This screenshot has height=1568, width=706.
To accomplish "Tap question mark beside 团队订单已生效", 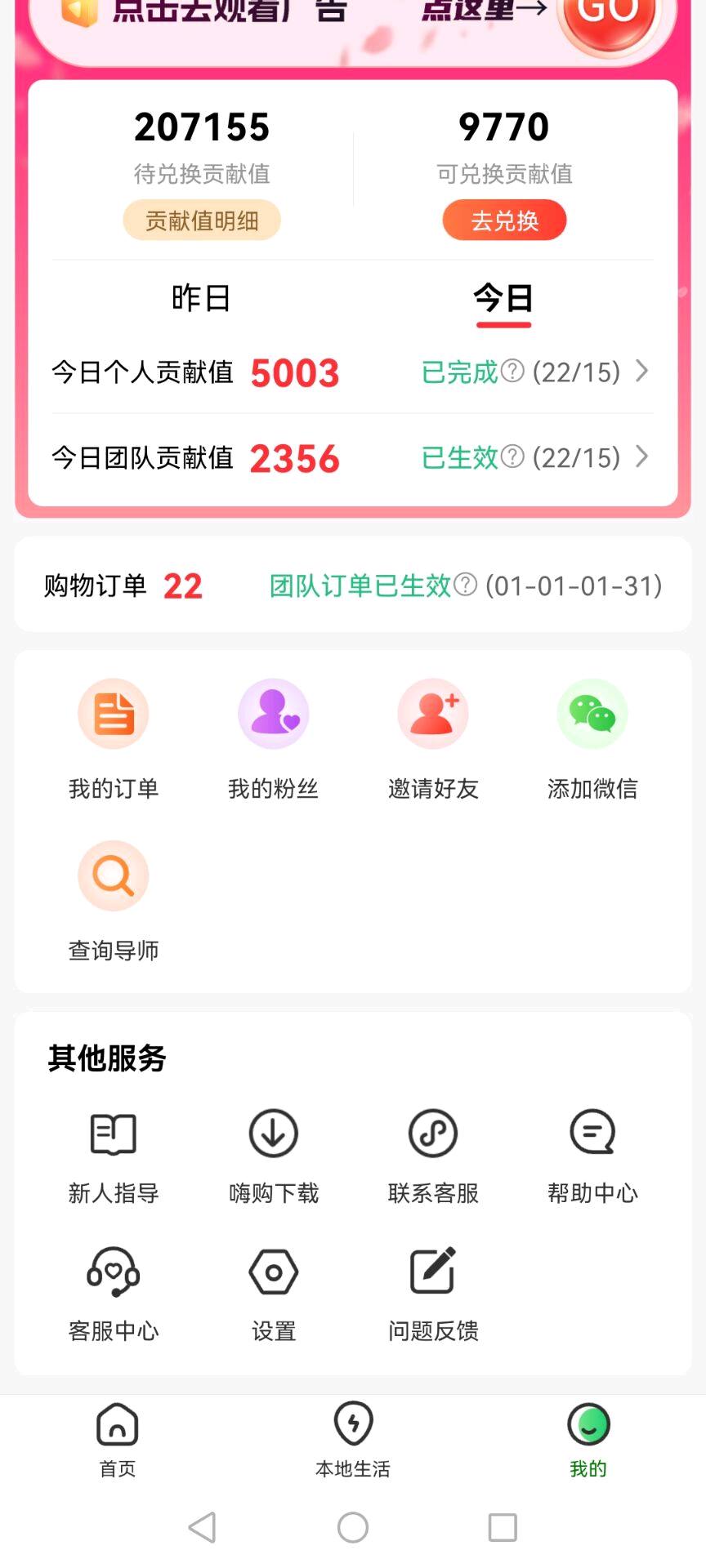I will [x=466, y=584].
